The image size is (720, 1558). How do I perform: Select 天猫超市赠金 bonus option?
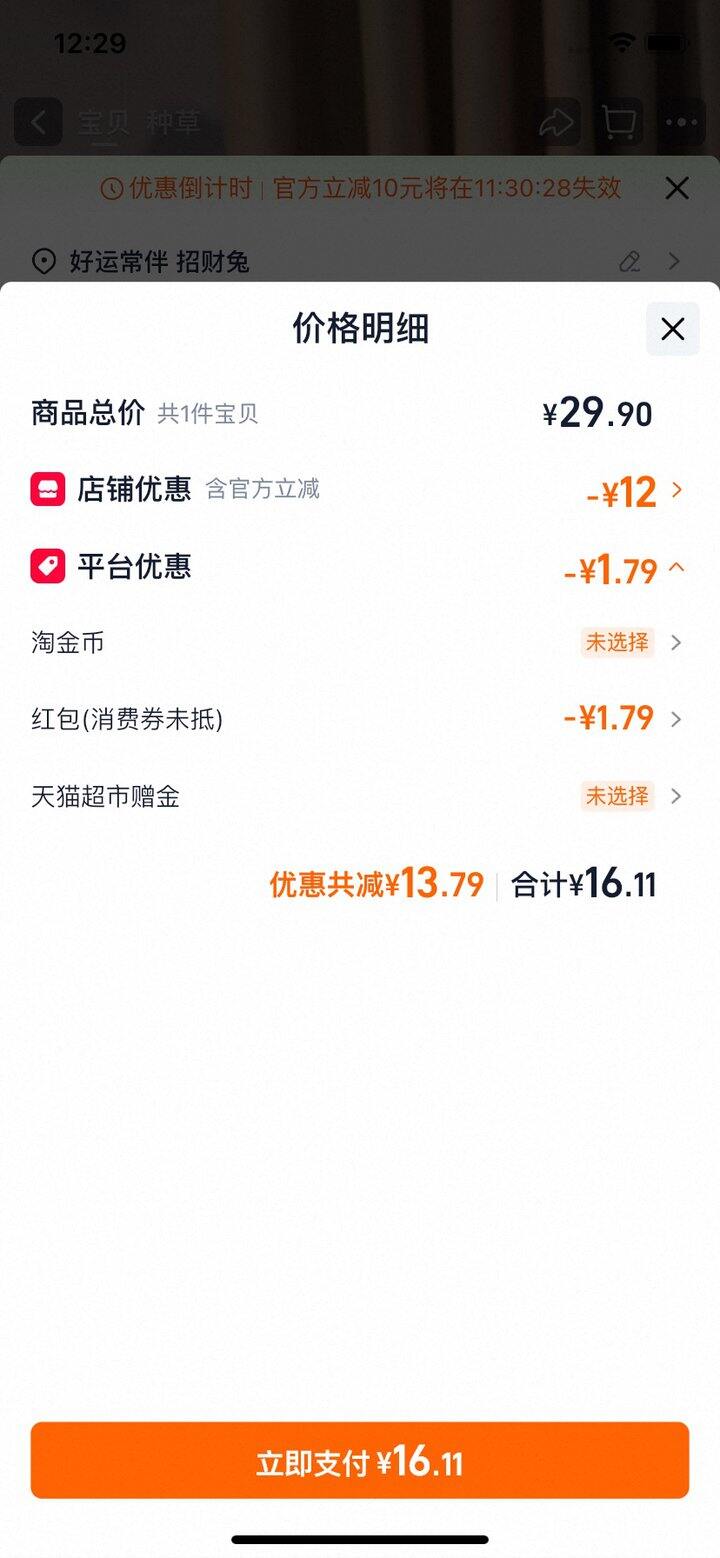632,796
